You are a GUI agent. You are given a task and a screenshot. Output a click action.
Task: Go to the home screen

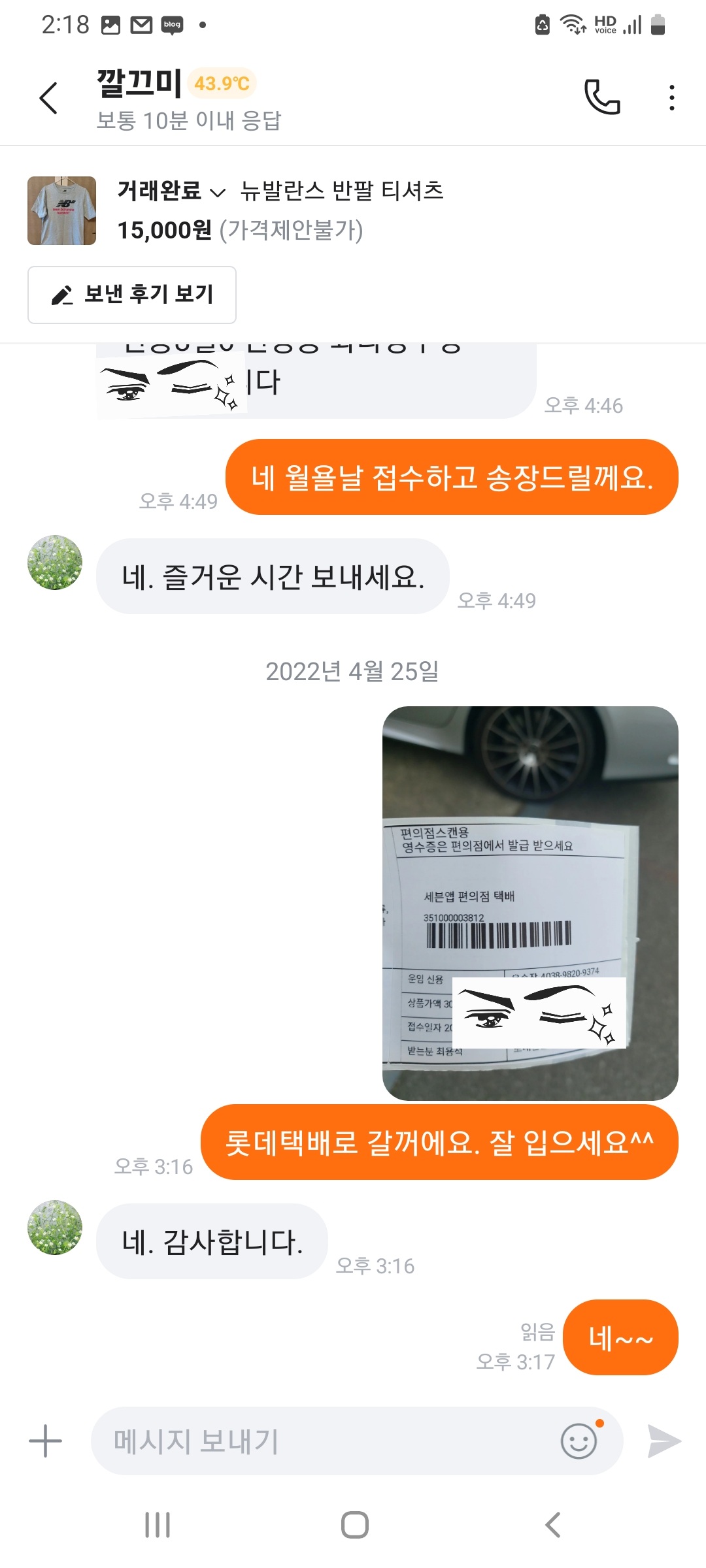click(354, 1525)
